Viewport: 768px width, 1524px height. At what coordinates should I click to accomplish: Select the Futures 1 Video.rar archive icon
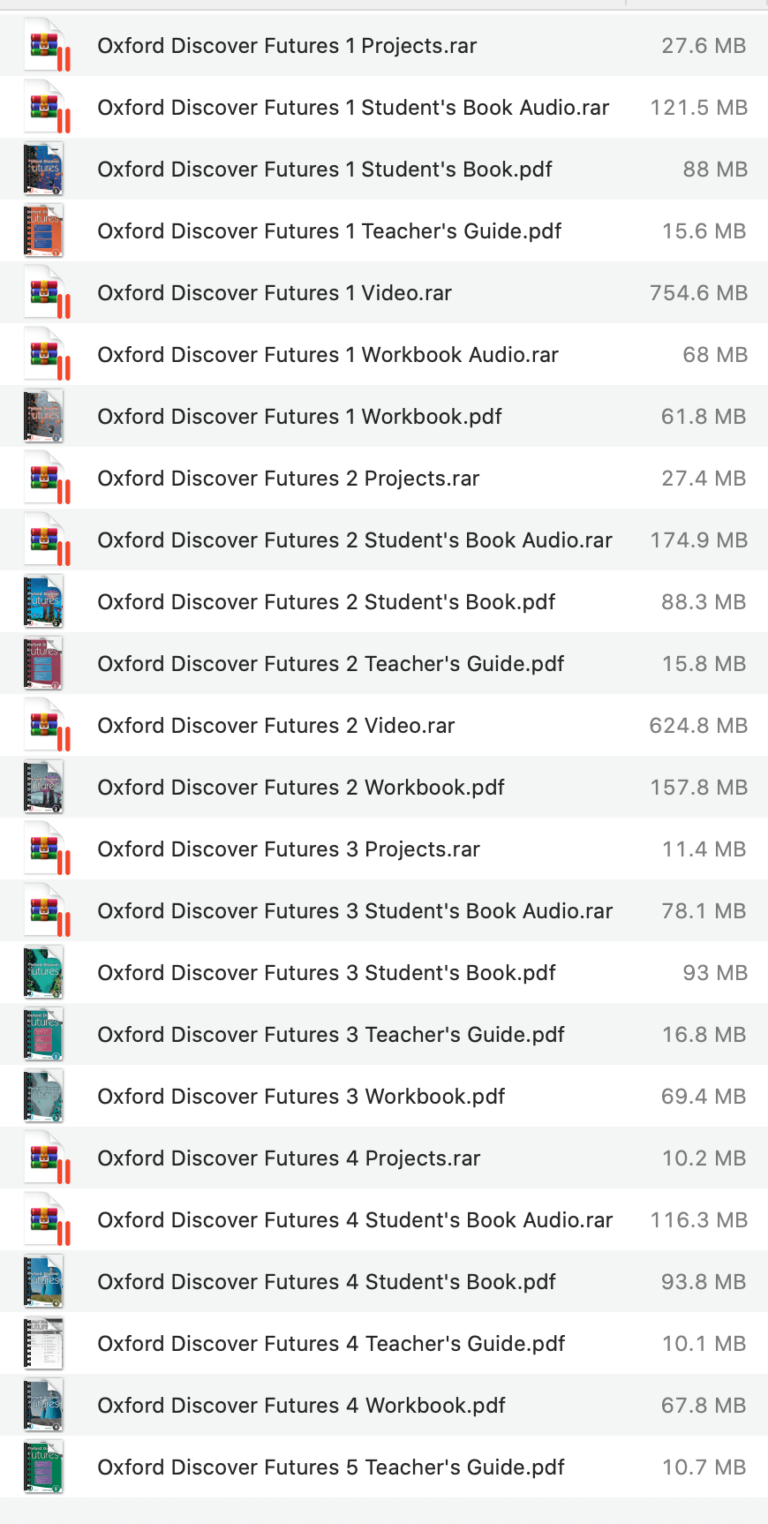(x=46, y=292)
